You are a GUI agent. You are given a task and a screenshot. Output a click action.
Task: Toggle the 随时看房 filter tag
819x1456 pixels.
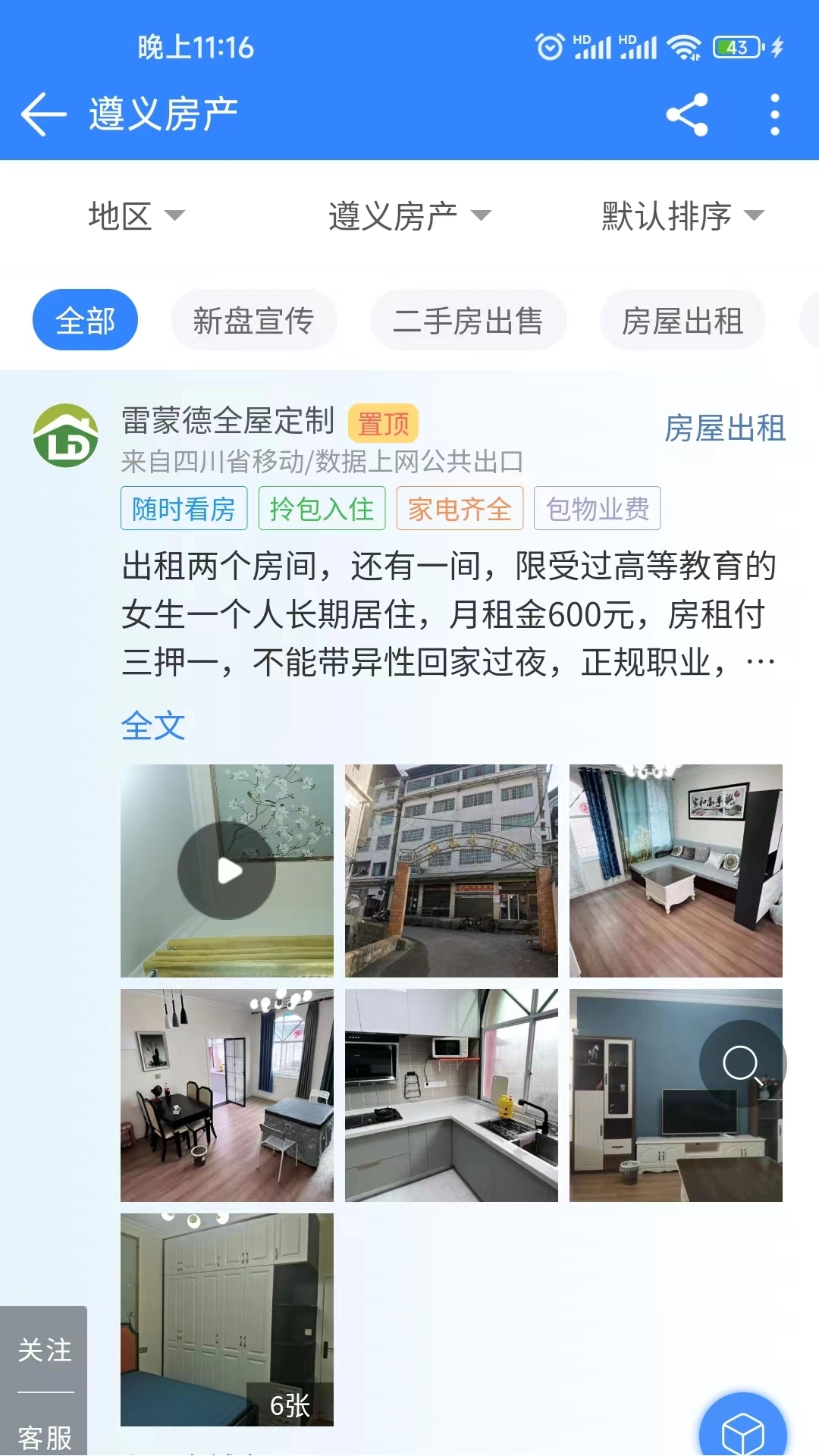pos(184,509)
